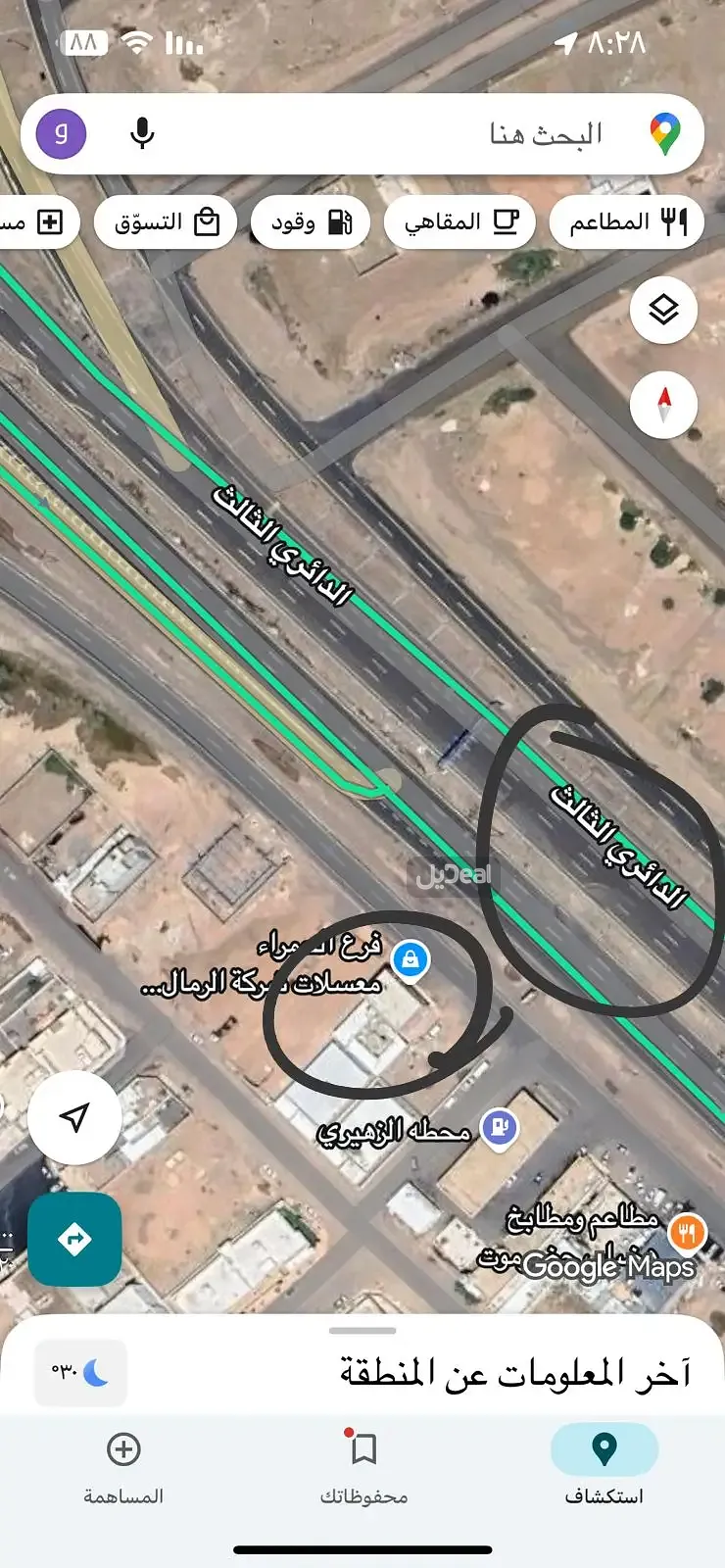Select the المطاعم restaurants chip

click(x=627, y=222)
